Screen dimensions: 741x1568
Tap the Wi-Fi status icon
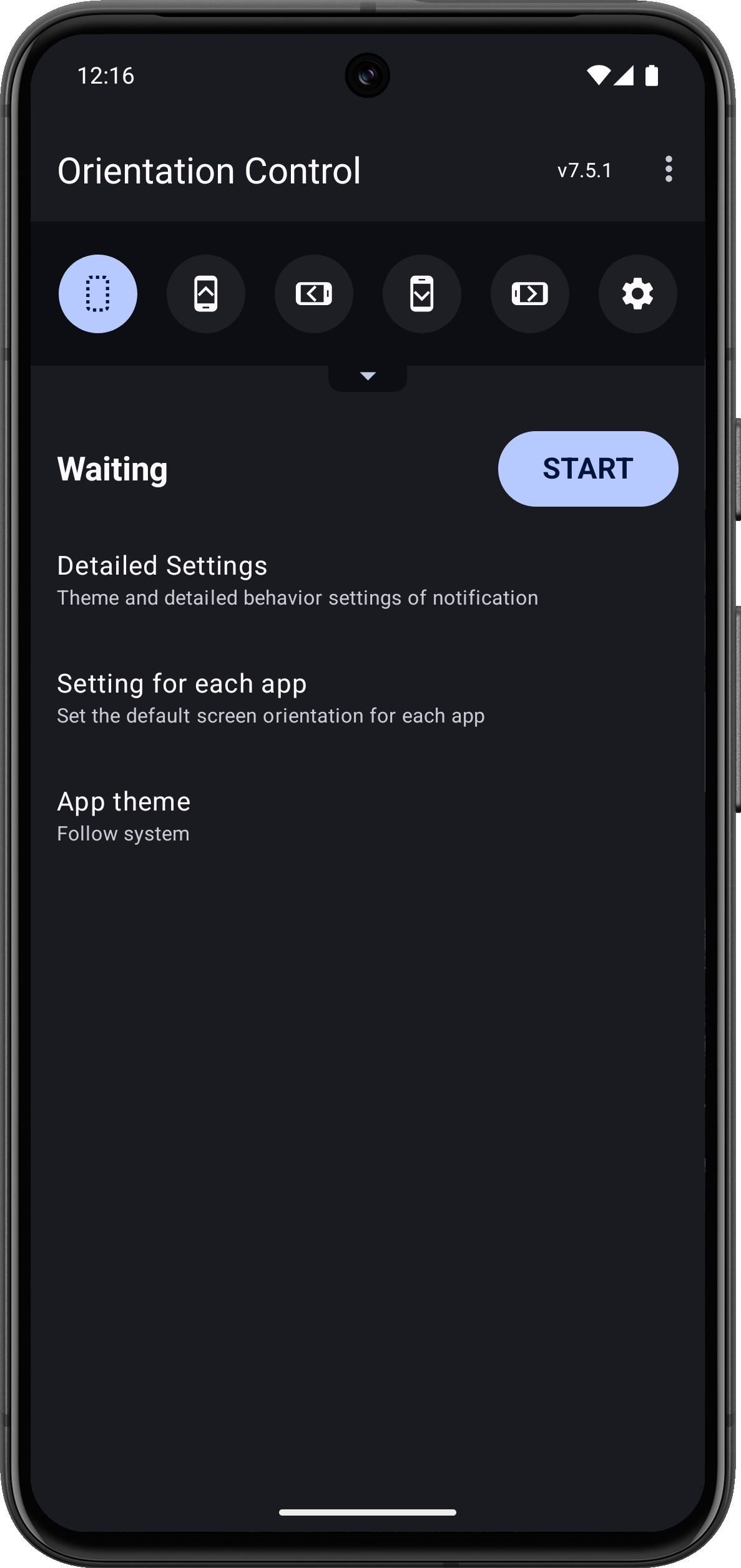click(x=599, y=75)
